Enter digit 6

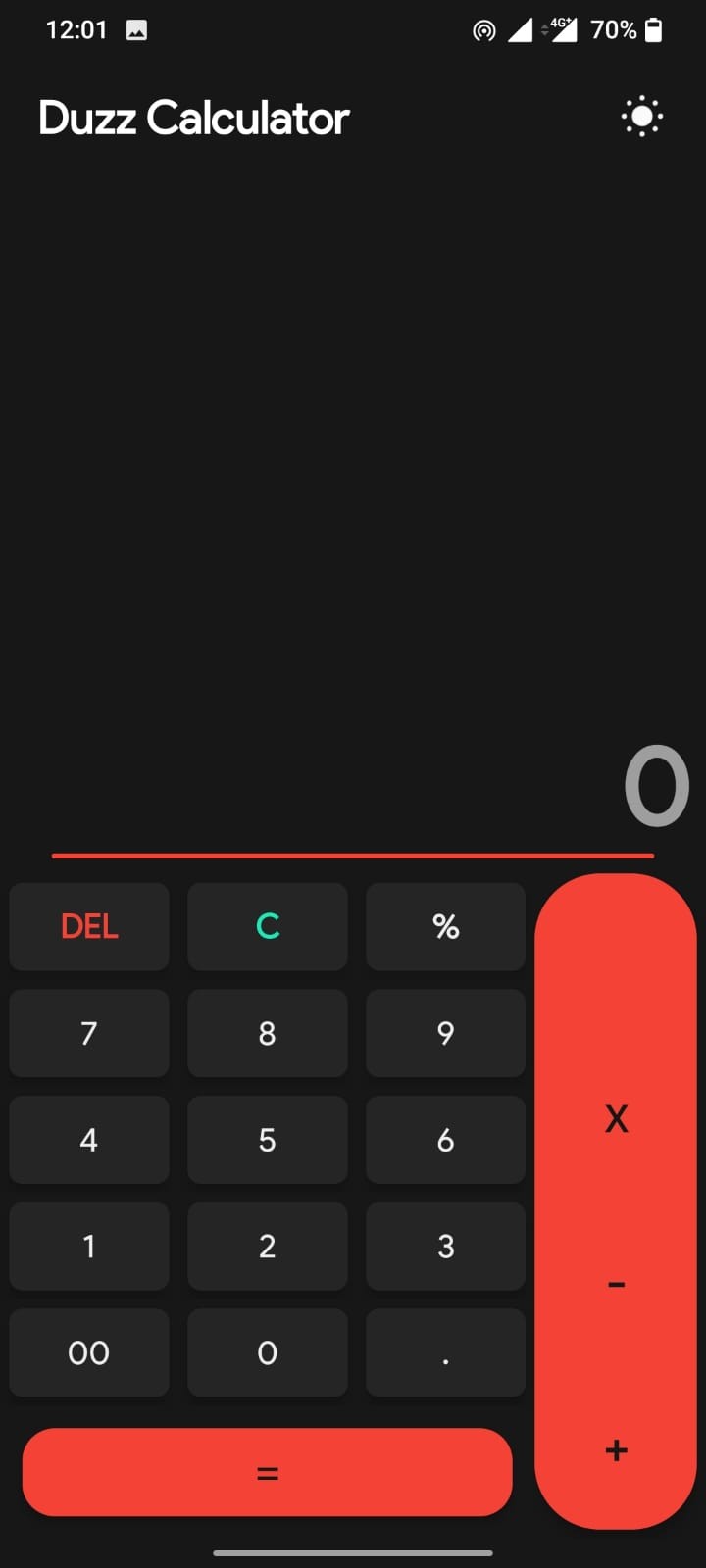(x=445, y=1140)
